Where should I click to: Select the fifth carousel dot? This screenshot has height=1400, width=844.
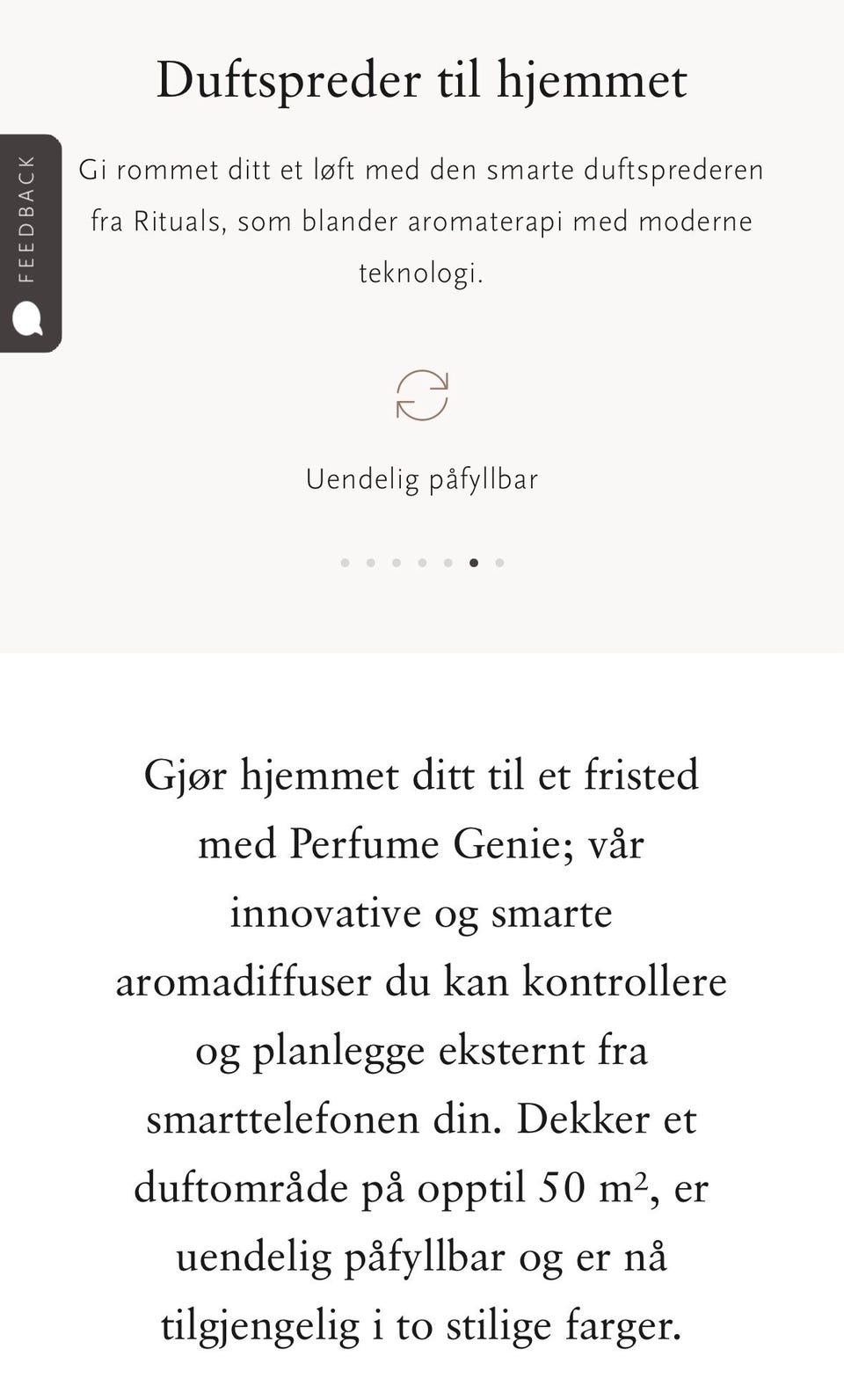click(448, 562)
